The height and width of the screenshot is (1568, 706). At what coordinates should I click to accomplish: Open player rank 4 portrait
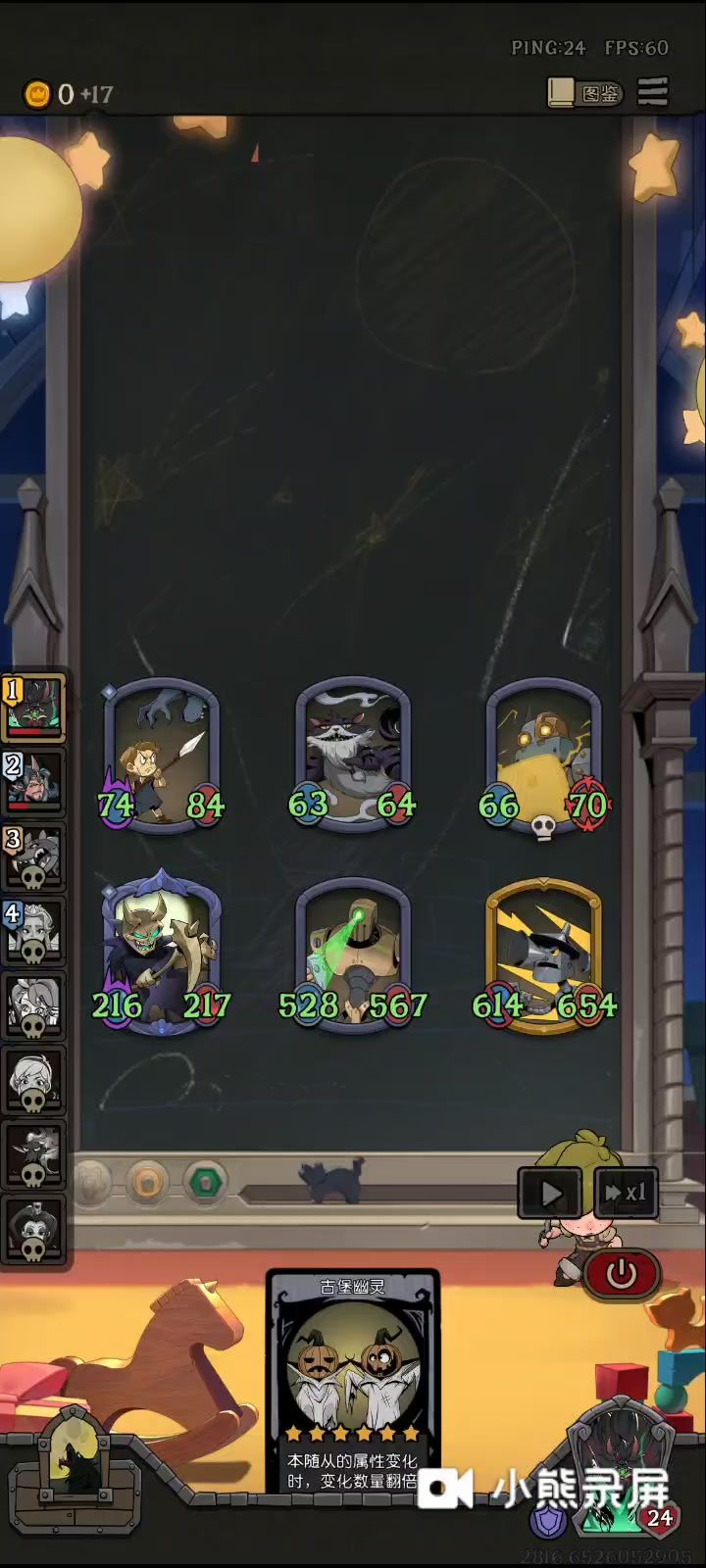coord(33,930)
